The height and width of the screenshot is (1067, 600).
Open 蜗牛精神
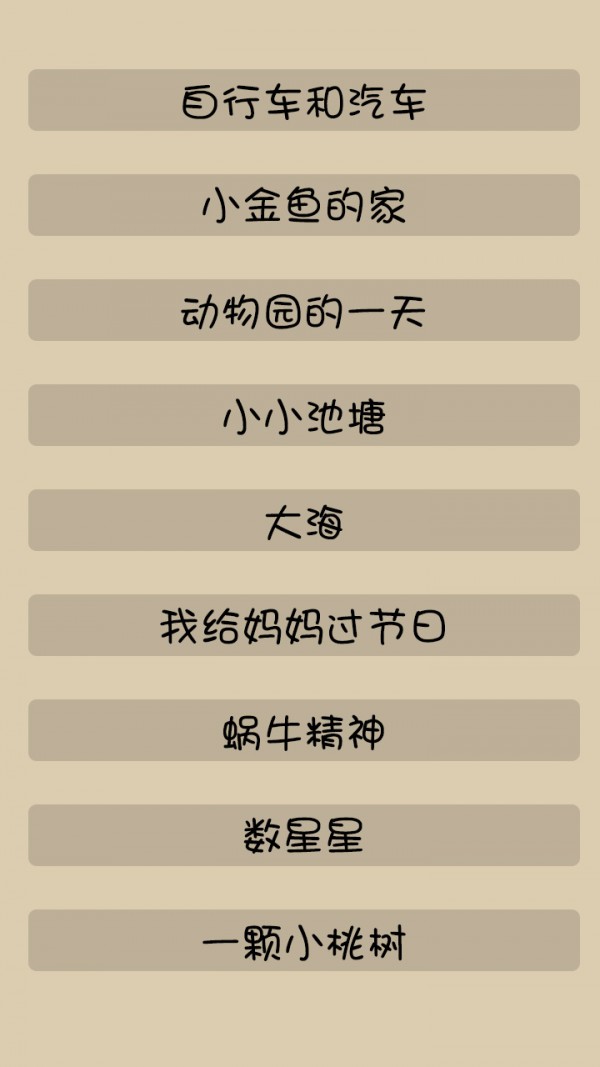pos(303,730)
